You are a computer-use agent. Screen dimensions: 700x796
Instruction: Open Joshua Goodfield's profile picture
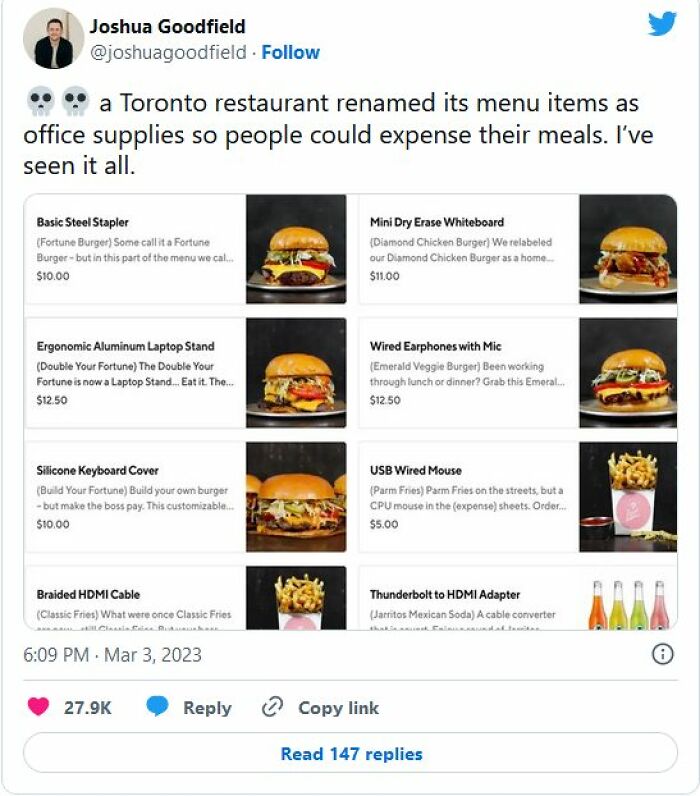(53, 39)
